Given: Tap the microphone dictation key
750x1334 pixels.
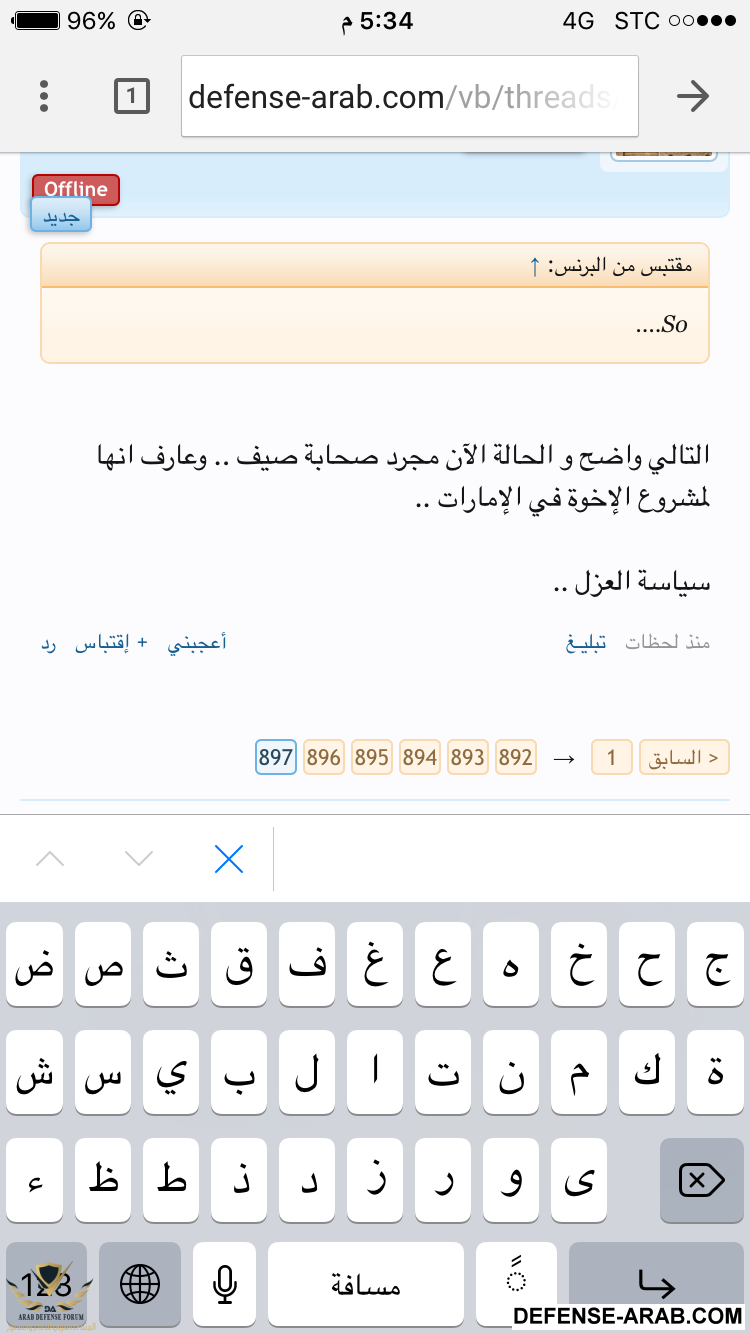Looking at the screenshot, I should pyautogui.click(x=225, y=1284).
